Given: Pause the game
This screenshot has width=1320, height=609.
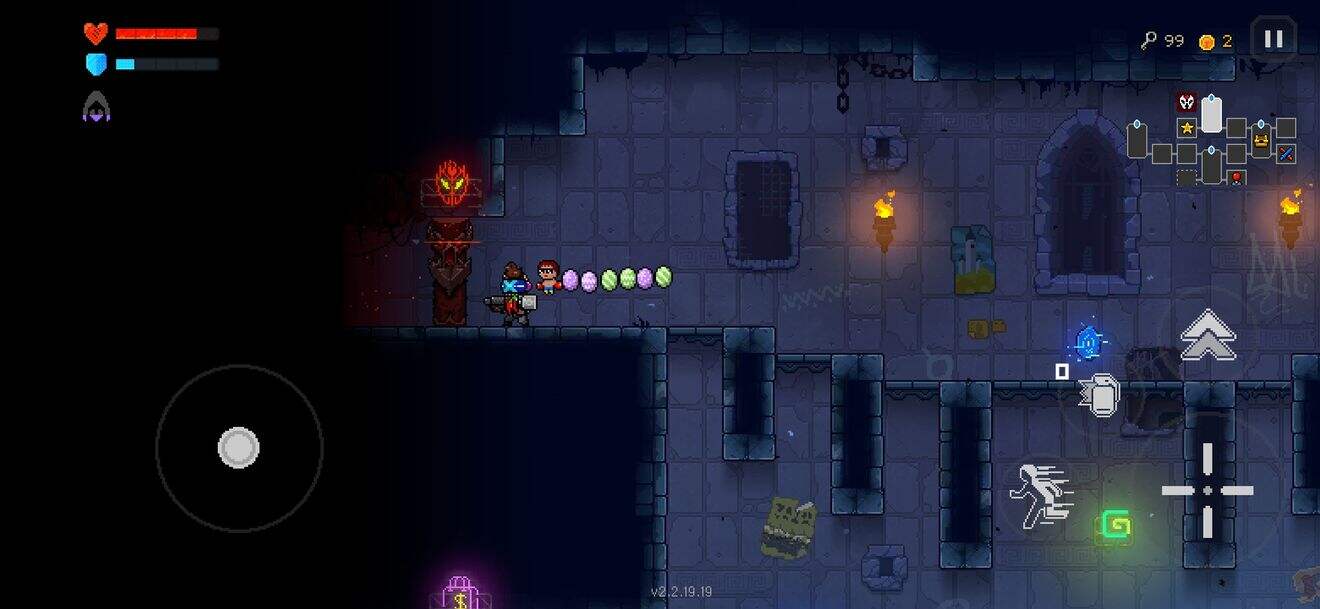Looking at the screenshot, I should tap(1273, 39).
